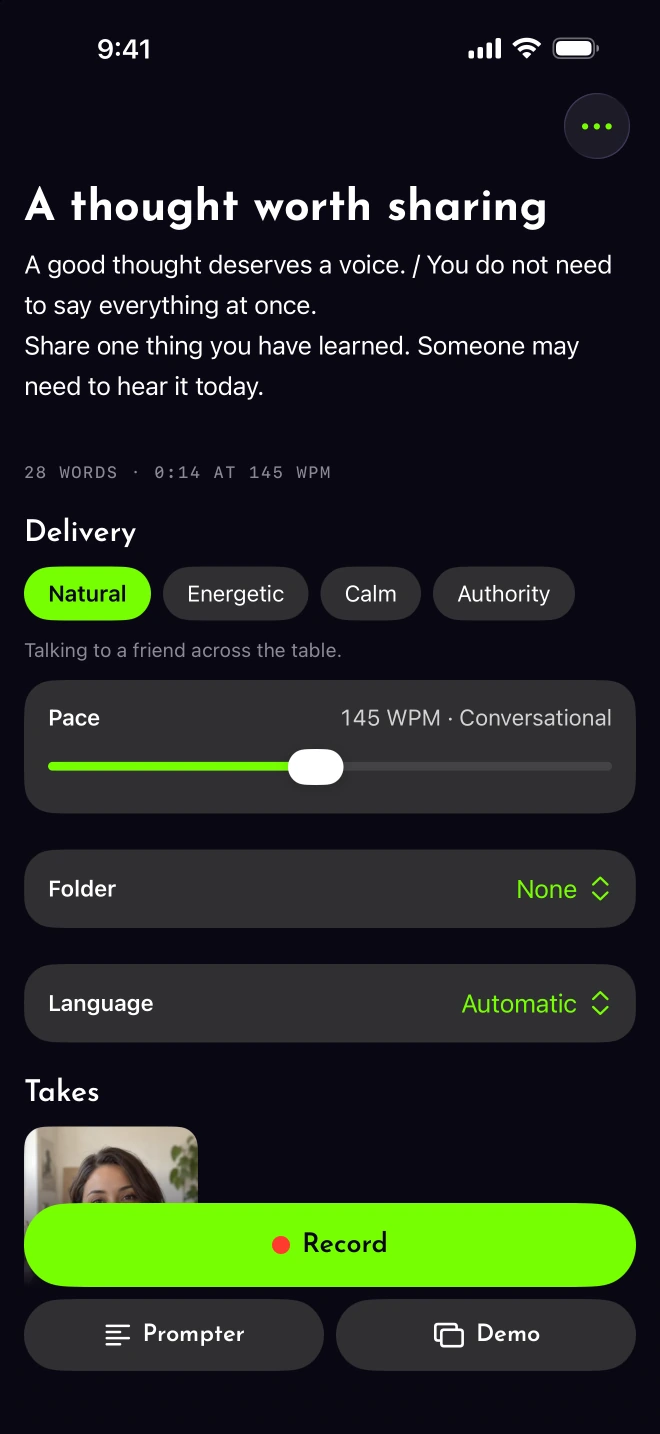Open the three-dot more options menu
The width and height of the screenshot is (660, 1434).
tap(597, 127)
